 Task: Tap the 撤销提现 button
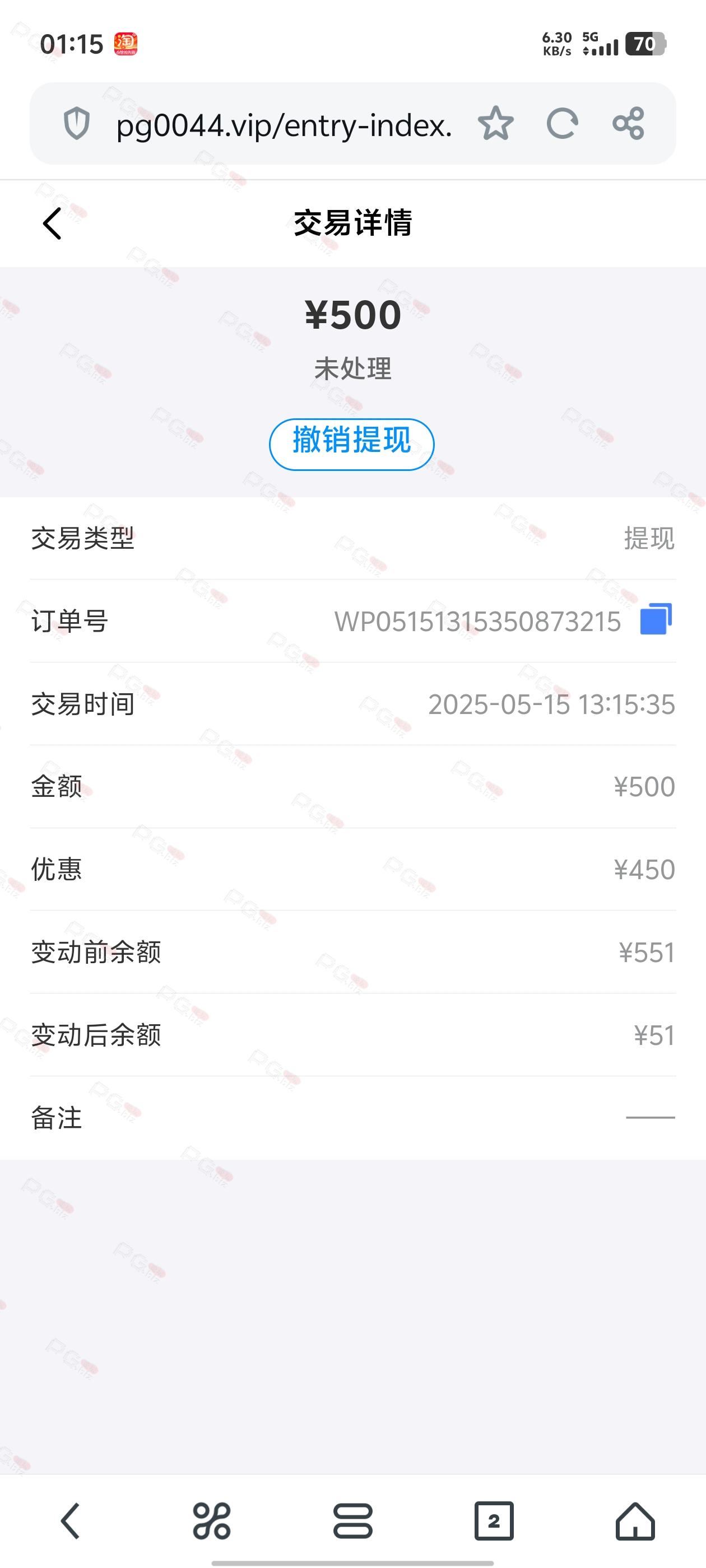tap(351, 444)
